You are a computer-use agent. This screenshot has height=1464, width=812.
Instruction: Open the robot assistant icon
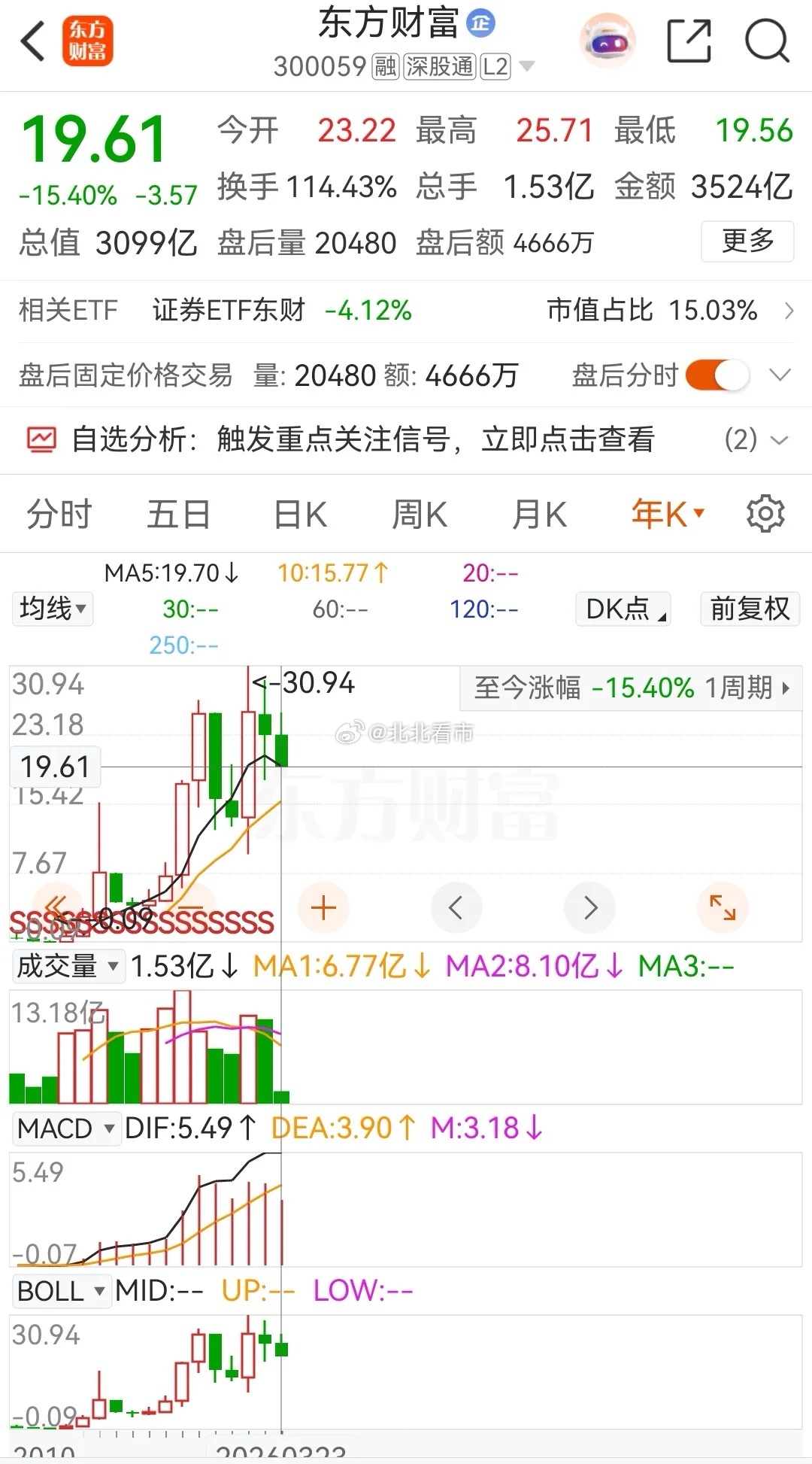[607, 42]
